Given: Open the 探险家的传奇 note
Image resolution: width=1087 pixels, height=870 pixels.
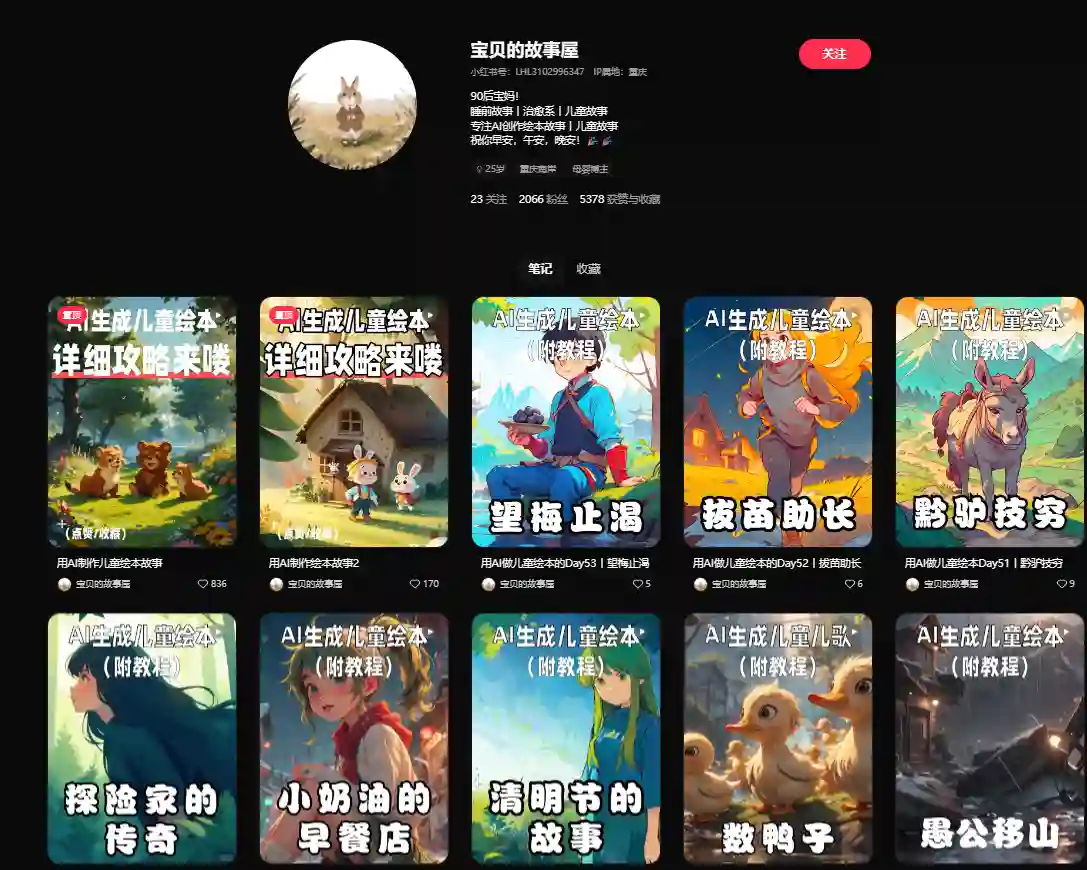Looking at the screenshot, I should 142,738.
